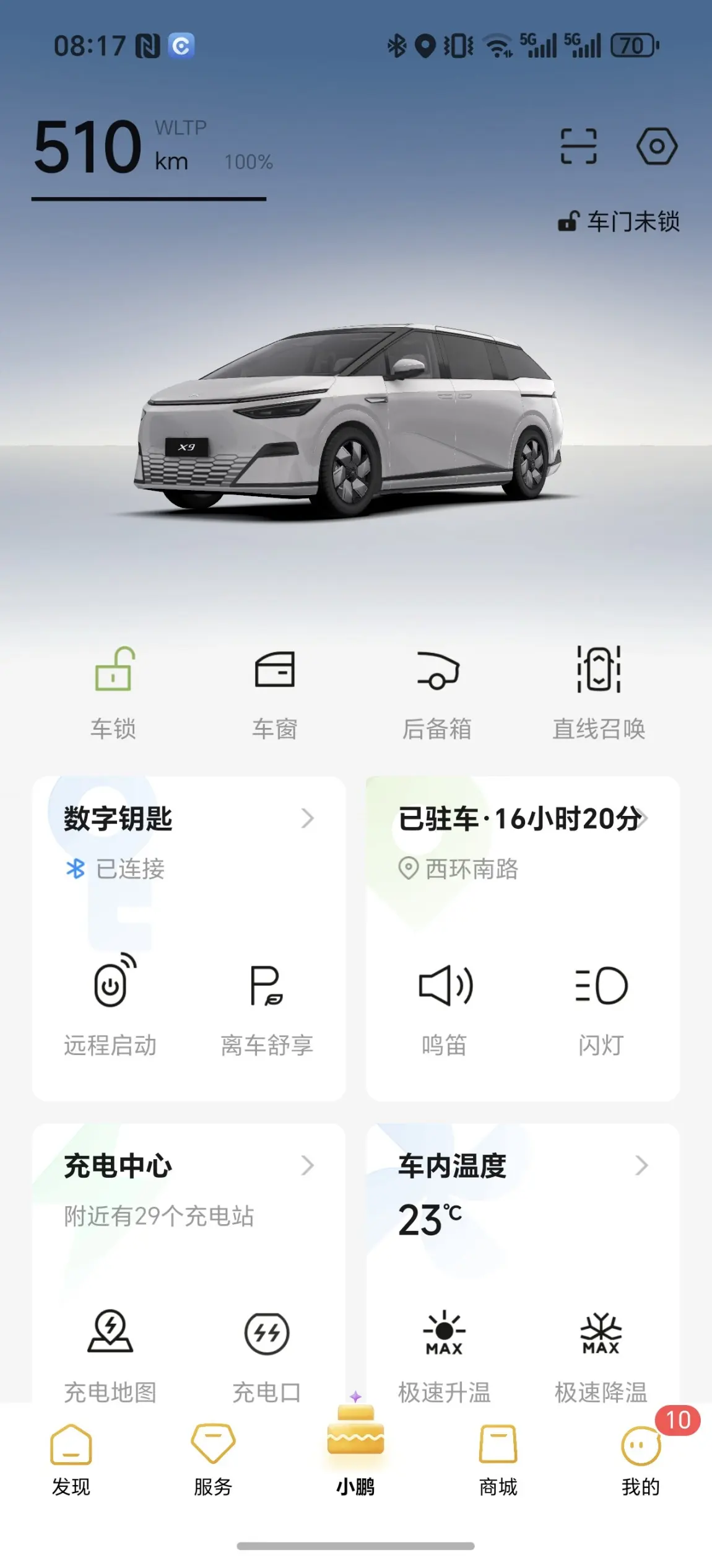712x1568 pixels.
Task: Switch to the 商城 tab
Action: pos(498,1459)
